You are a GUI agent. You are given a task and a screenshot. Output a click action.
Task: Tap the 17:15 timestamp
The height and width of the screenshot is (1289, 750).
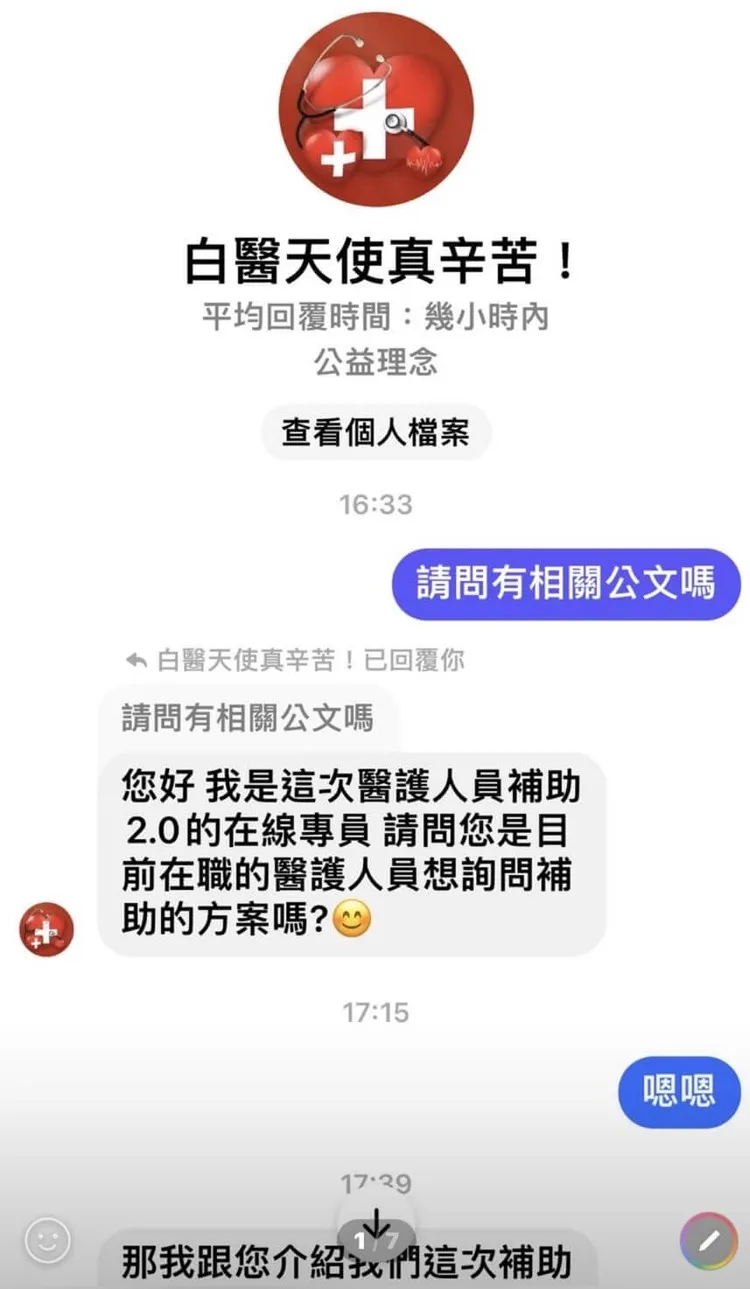click(x=375, y=1012)
